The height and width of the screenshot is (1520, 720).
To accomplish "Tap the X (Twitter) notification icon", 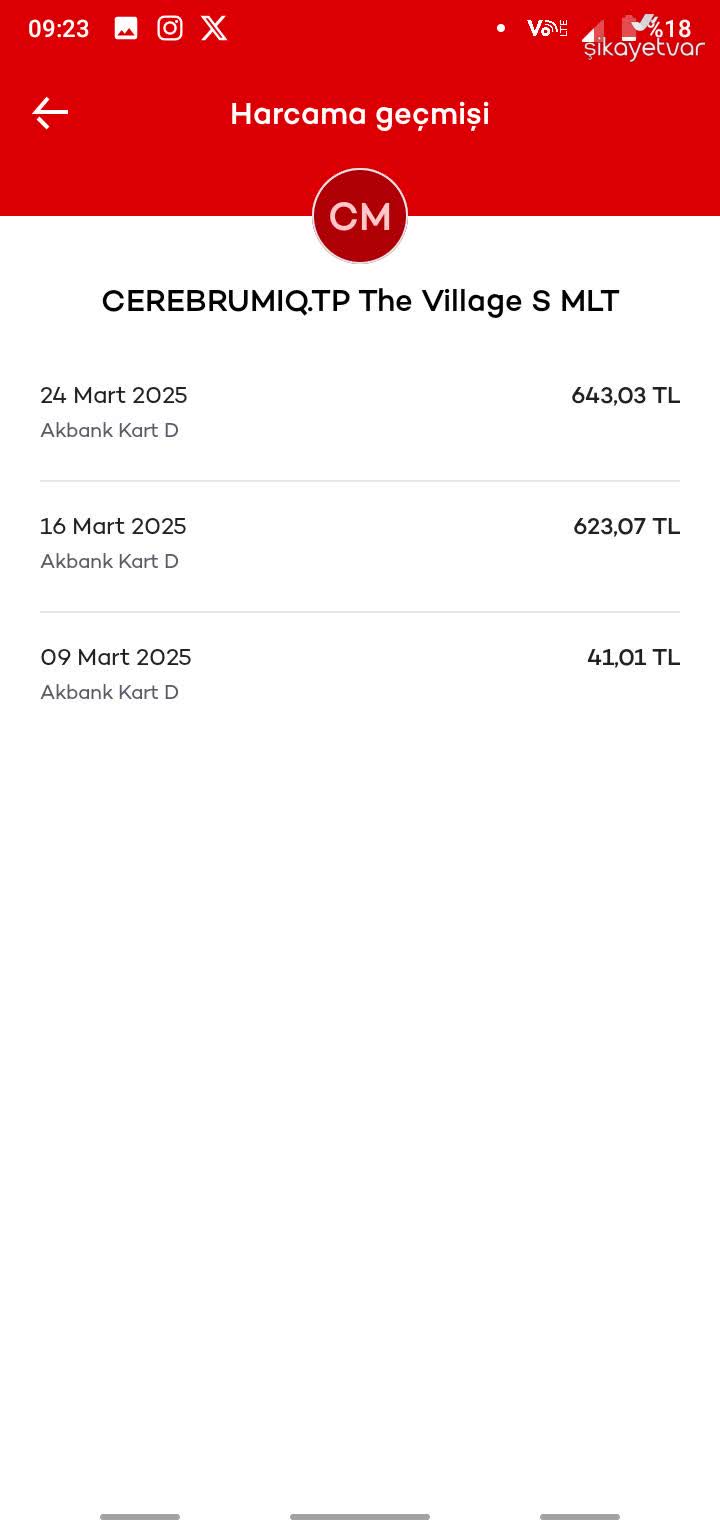I will 213,28.
